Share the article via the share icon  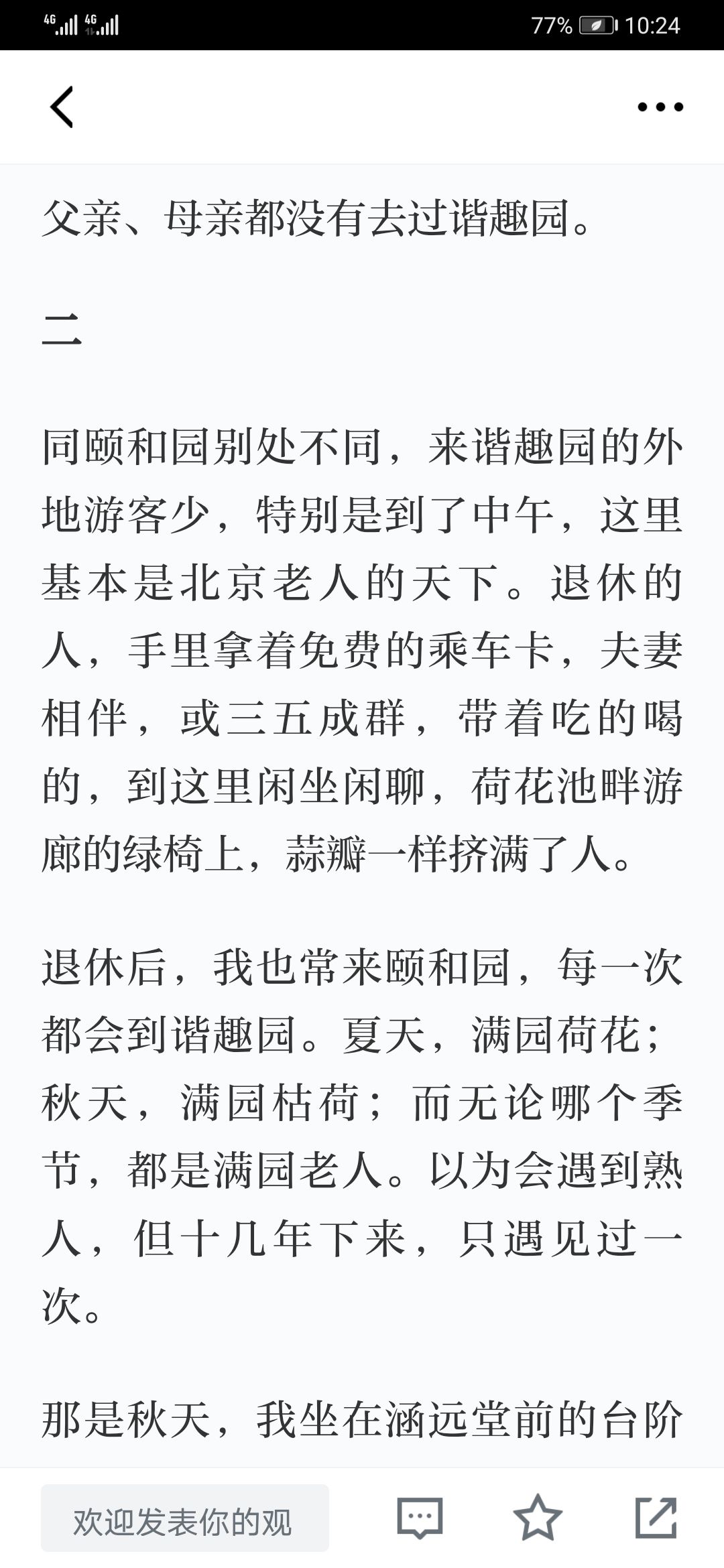click(x=656, y=1517)
